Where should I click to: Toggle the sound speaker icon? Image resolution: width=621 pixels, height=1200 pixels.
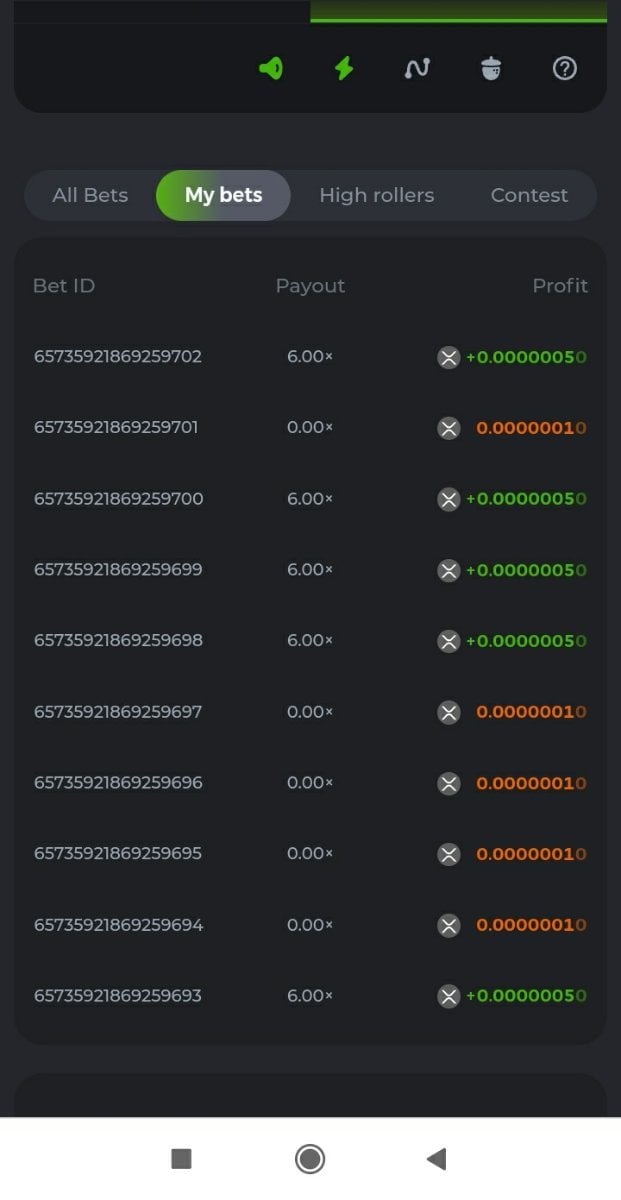pos(271,68)
